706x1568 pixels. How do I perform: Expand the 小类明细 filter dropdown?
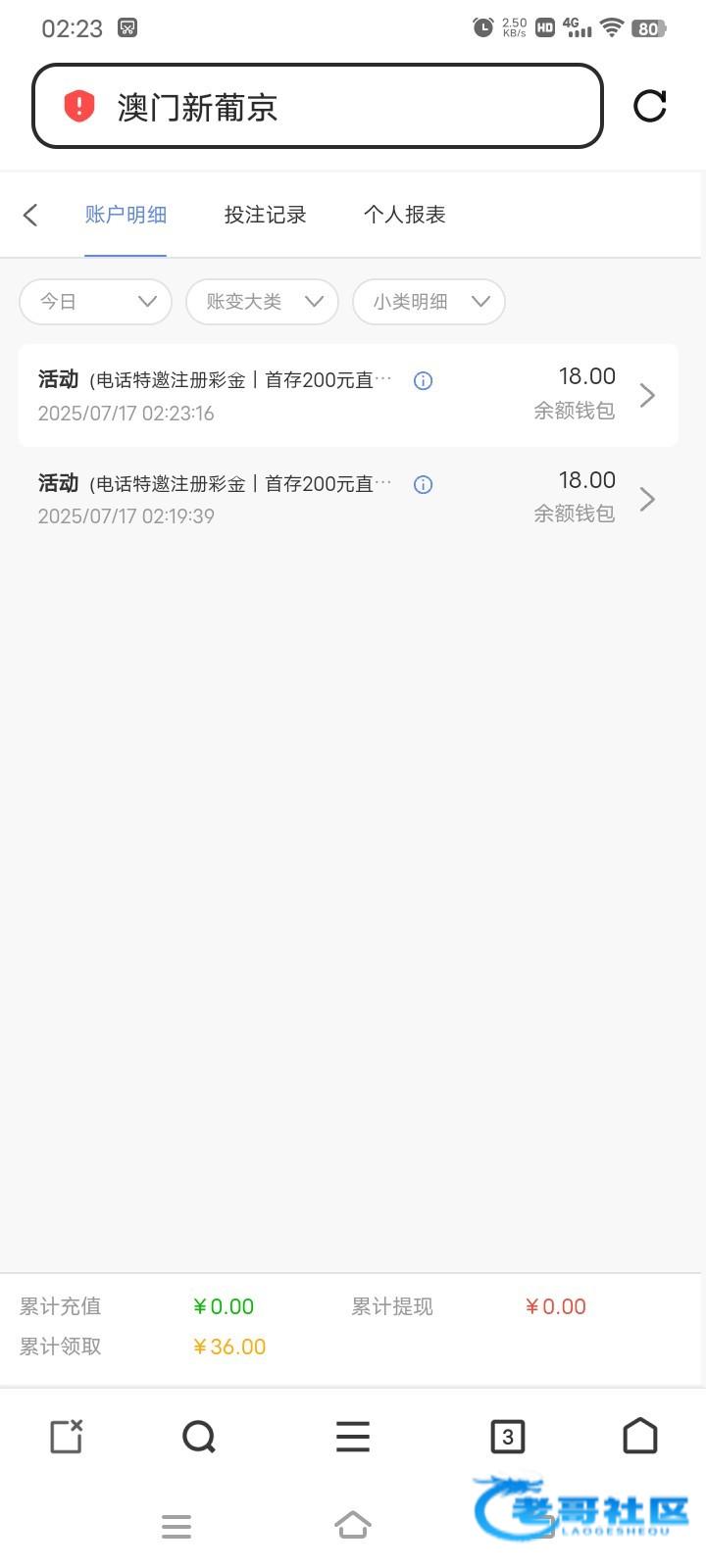point(429,302)
